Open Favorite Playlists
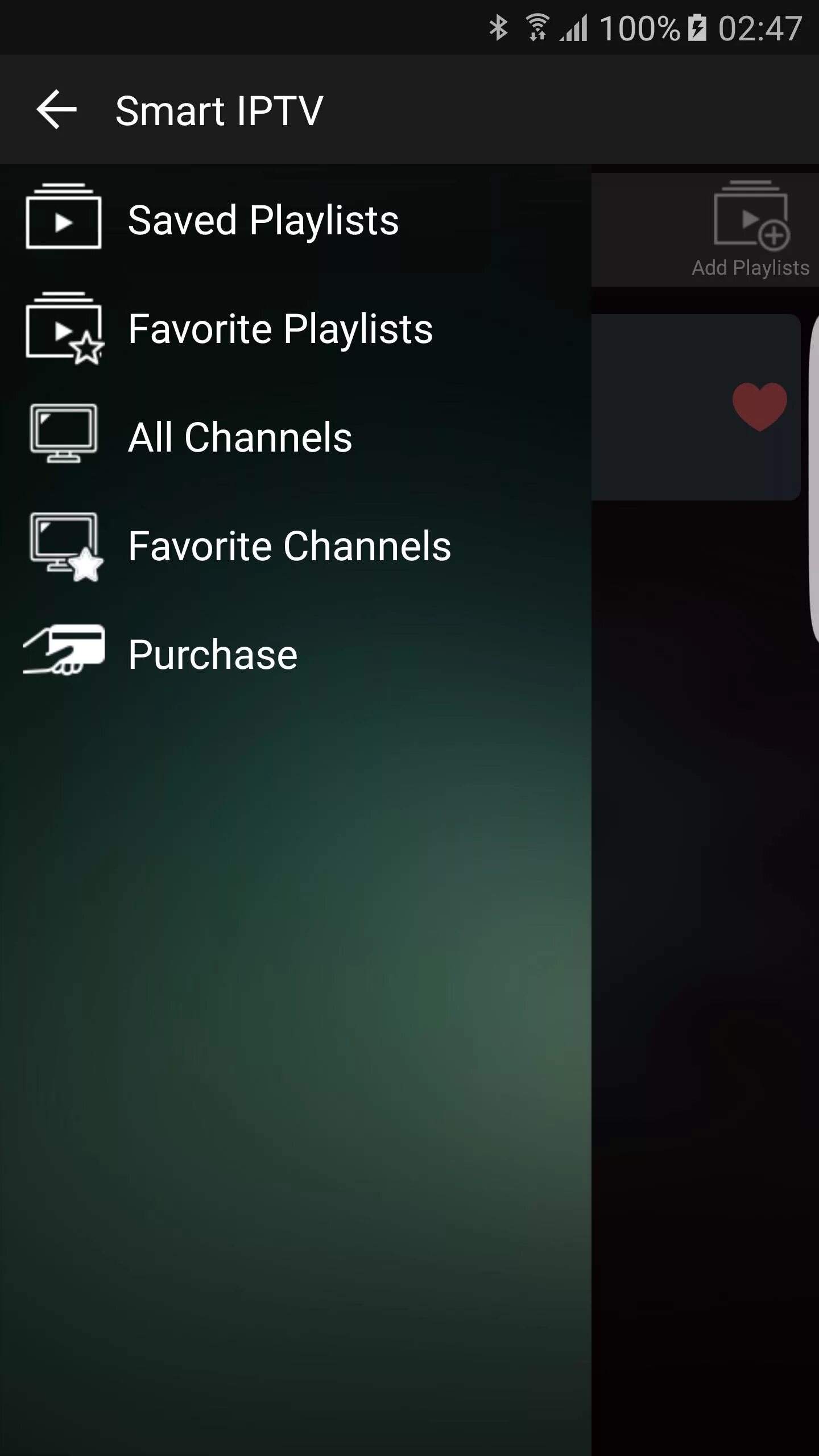 (296, 328)
